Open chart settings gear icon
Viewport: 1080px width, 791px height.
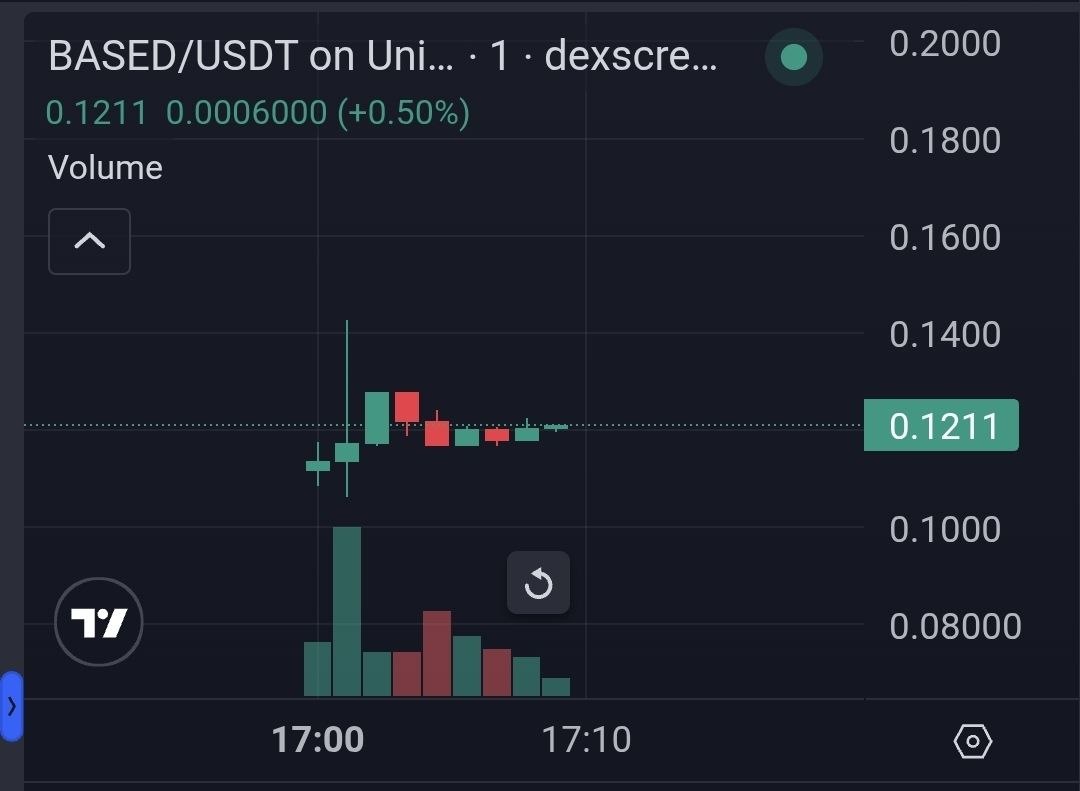pos(972,741)
